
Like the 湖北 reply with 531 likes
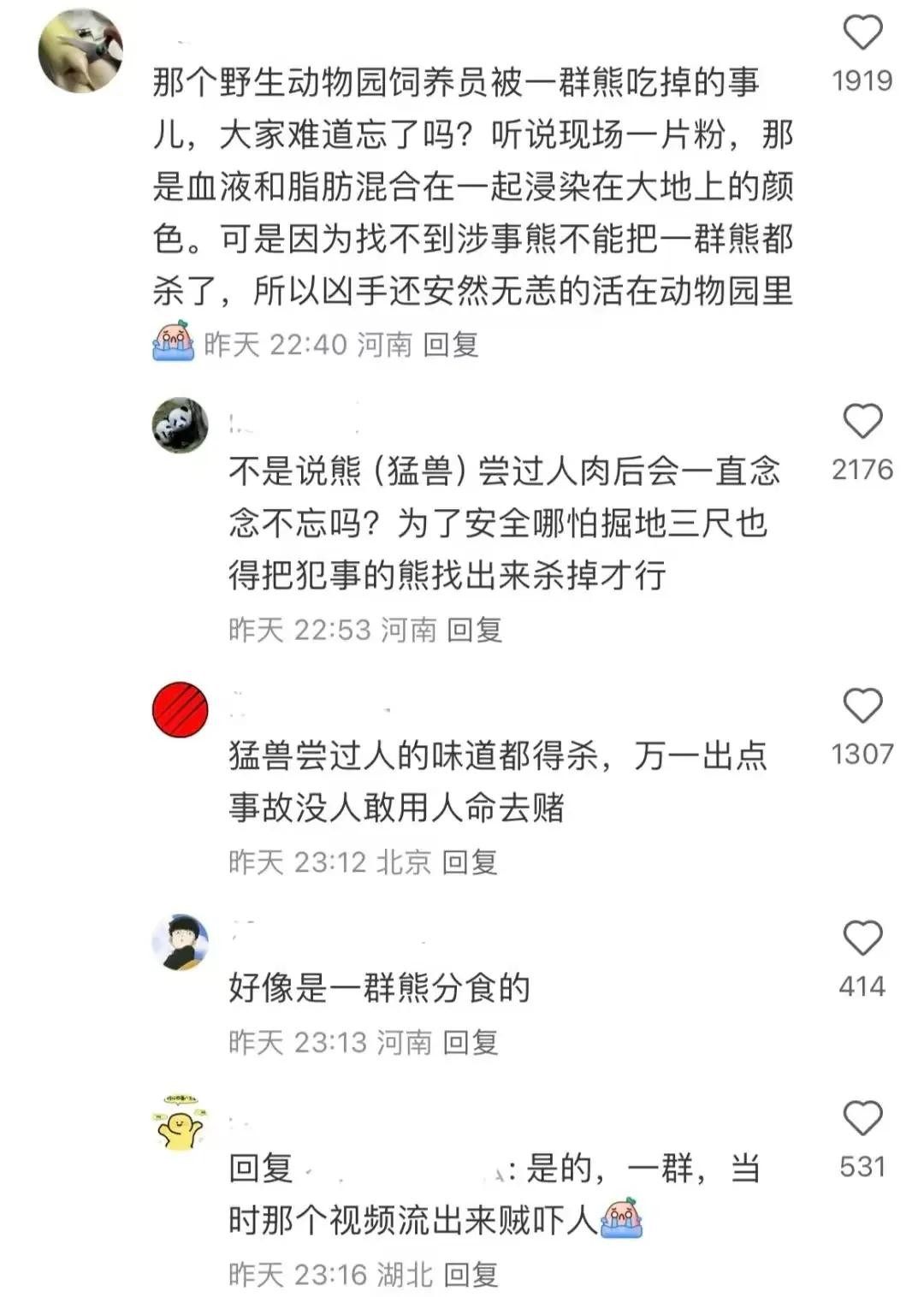(862, 1119)
